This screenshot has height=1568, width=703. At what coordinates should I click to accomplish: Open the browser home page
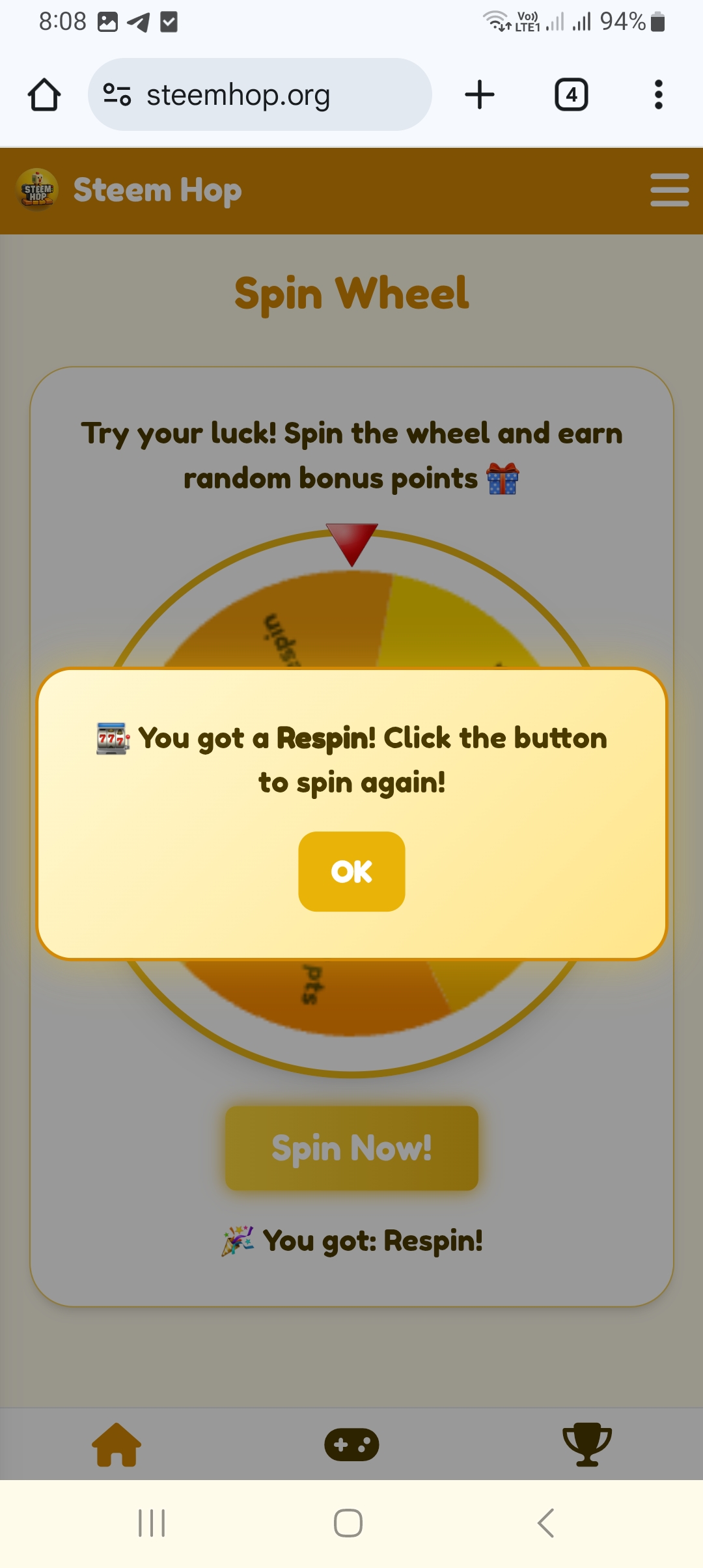(x=44, y=95)
